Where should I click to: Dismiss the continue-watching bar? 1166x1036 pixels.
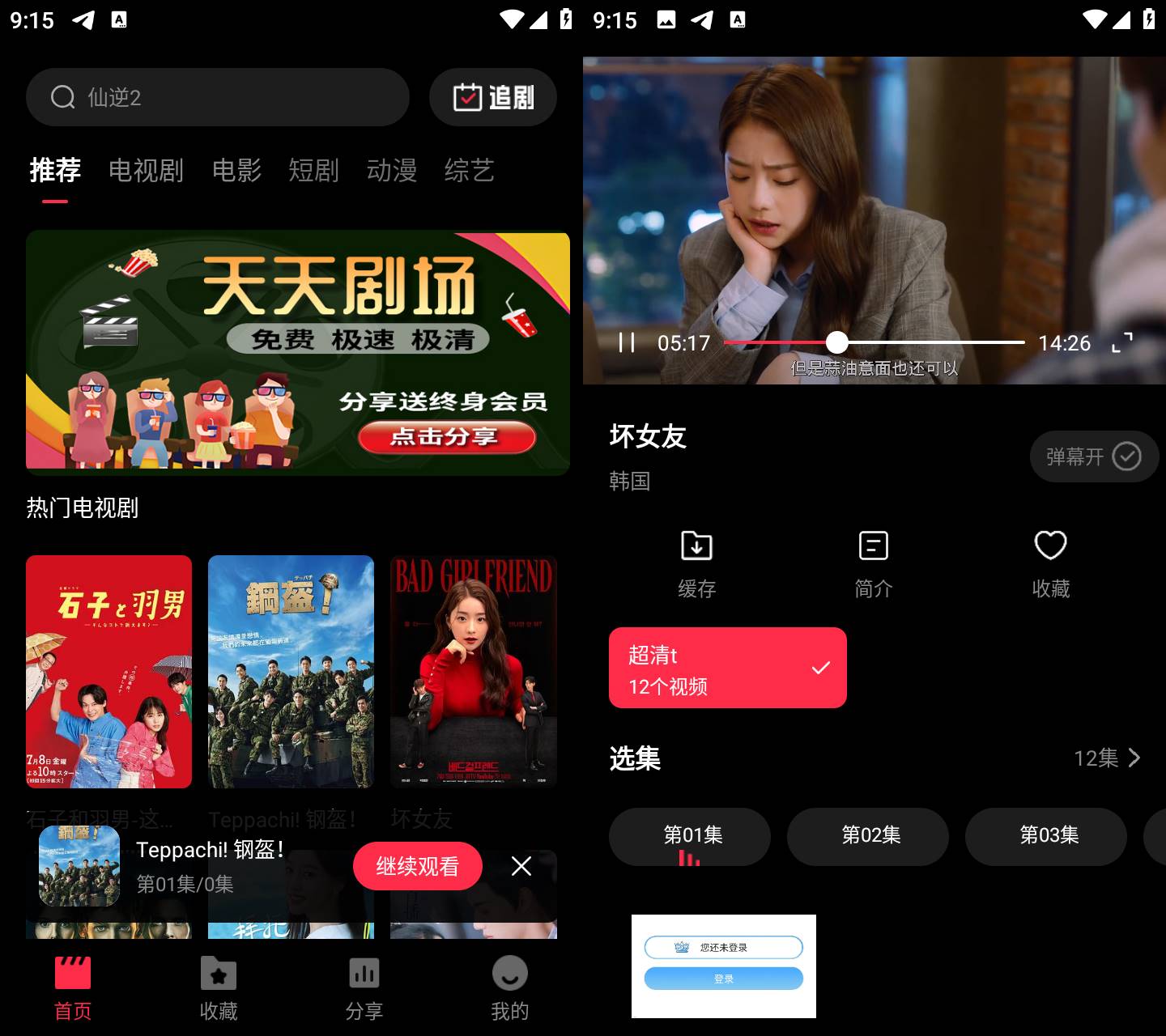click(521, 866)
